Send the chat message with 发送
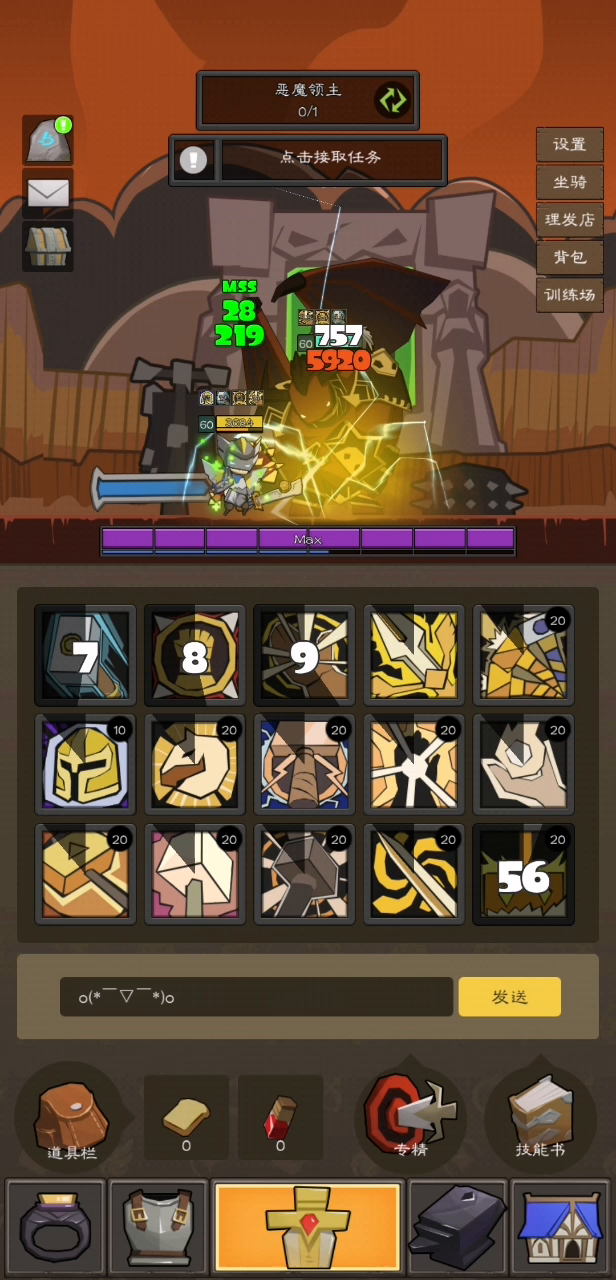This screenshot has width=616, height=1280. 510,997
